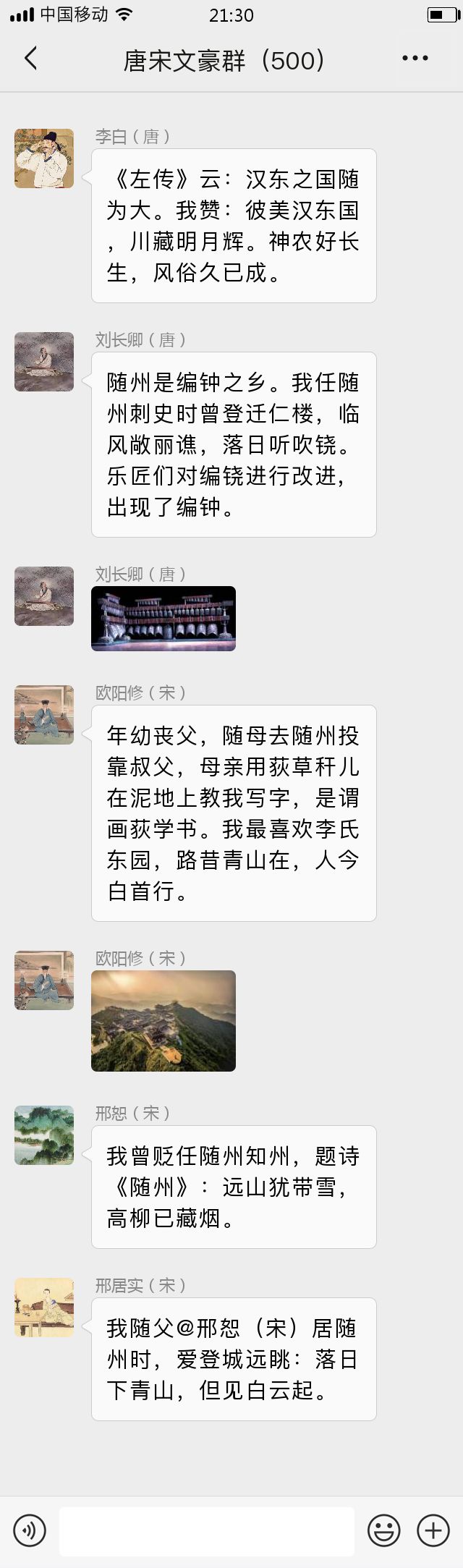Open the mountain photo from 欧阳修
This screenshot has width=463, height=1568.
[x=163, y=1020]
